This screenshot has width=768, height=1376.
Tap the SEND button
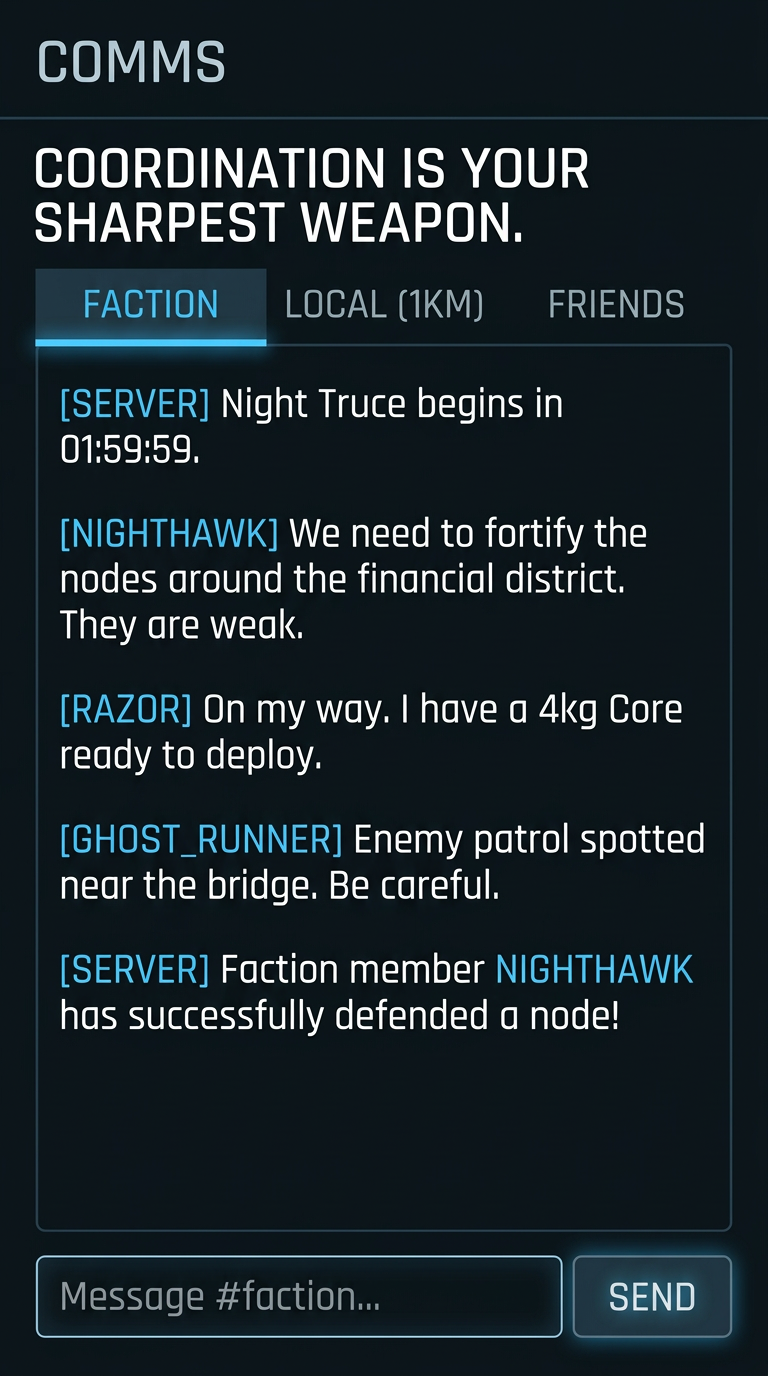pos(652,1296)
